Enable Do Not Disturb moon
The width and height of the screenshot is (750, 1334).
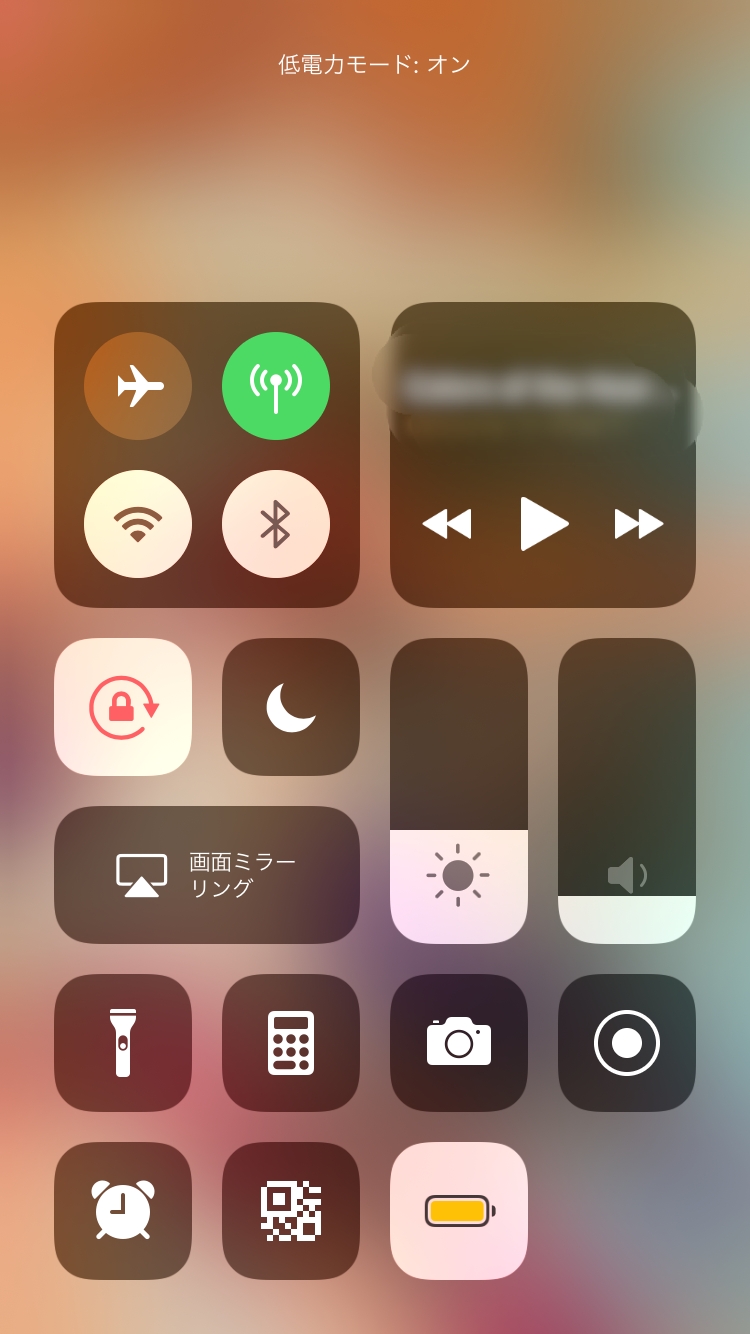[x=291, y=707]
